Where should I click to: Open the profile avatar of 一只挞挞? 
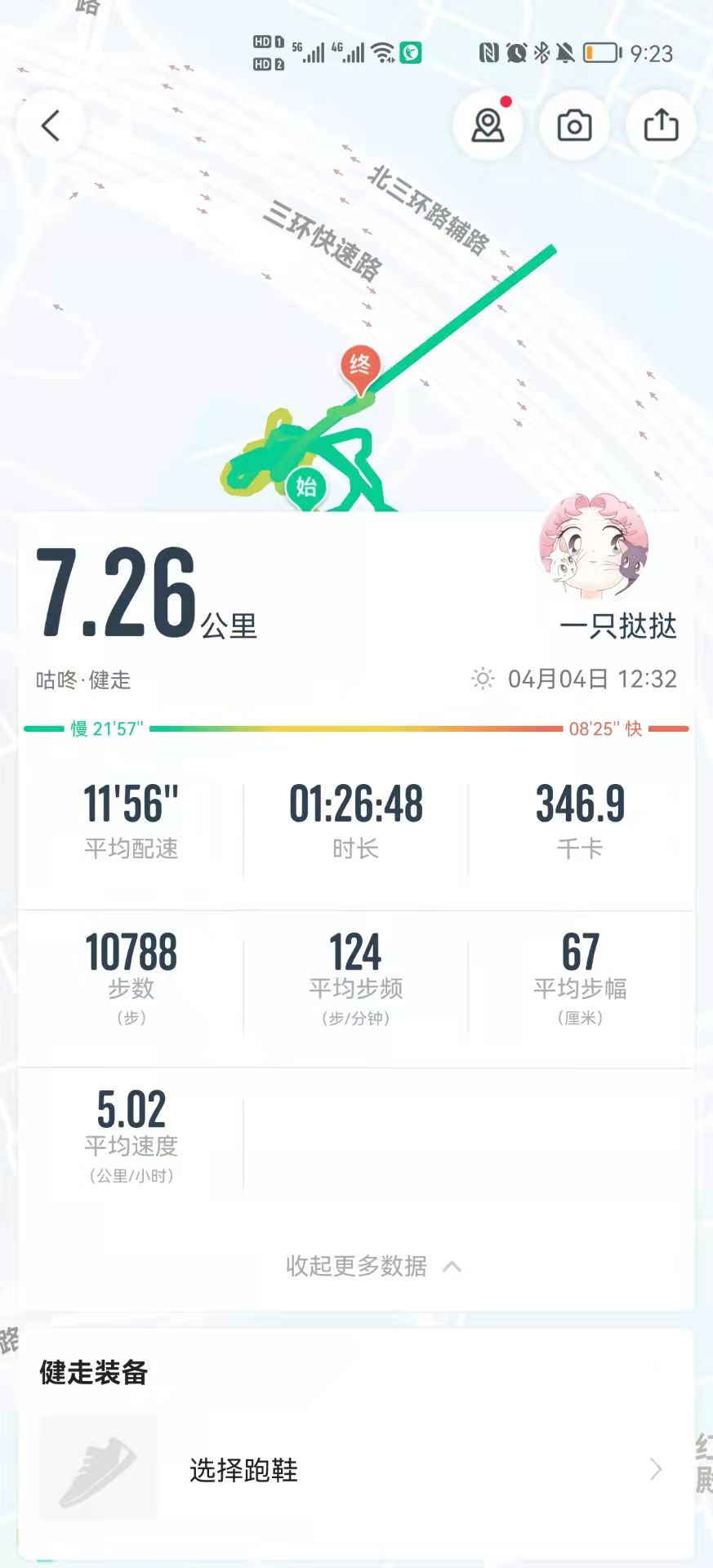click(594, 546)
